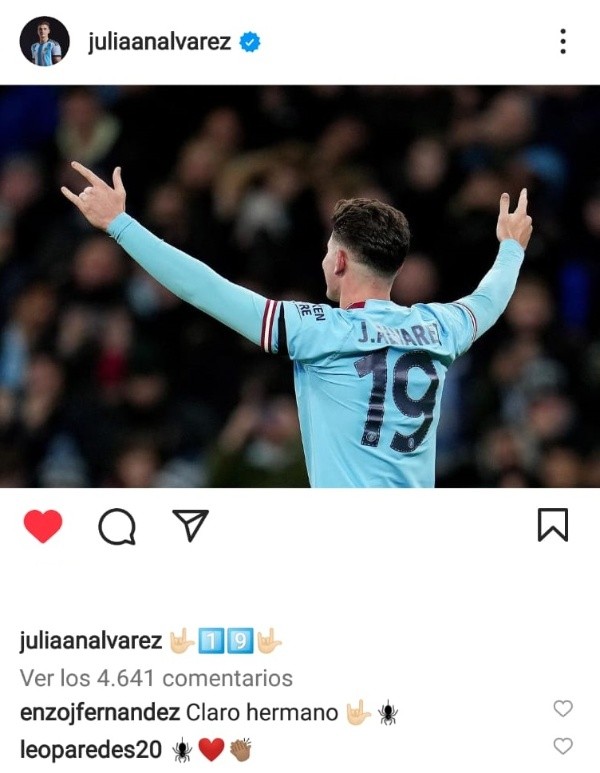
Task: Open leoparedes20's profile from comment
Action: tap(91, 749)
